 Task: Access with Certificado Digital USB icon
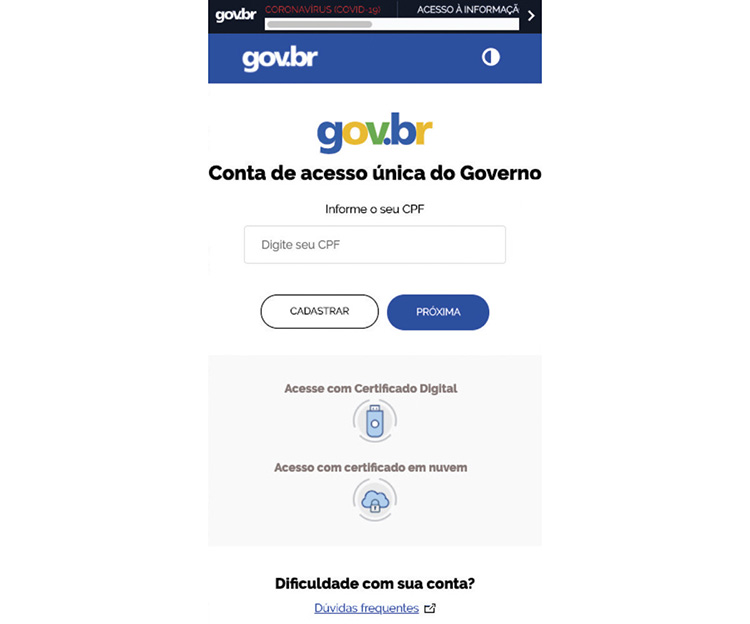tap(375, 420)
